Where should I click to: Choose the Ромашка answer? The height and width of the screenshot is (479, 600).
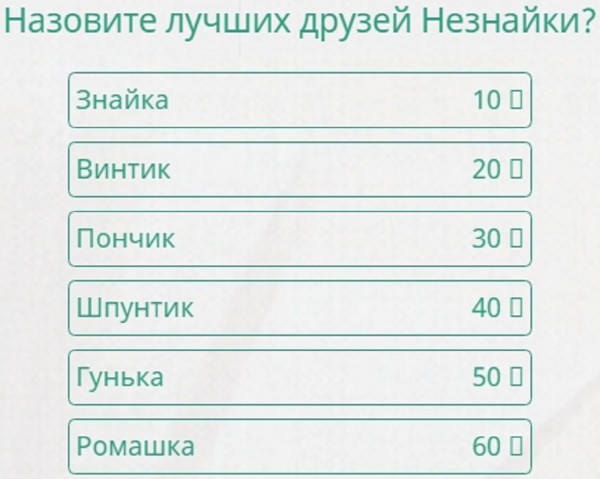click(299, 446)
